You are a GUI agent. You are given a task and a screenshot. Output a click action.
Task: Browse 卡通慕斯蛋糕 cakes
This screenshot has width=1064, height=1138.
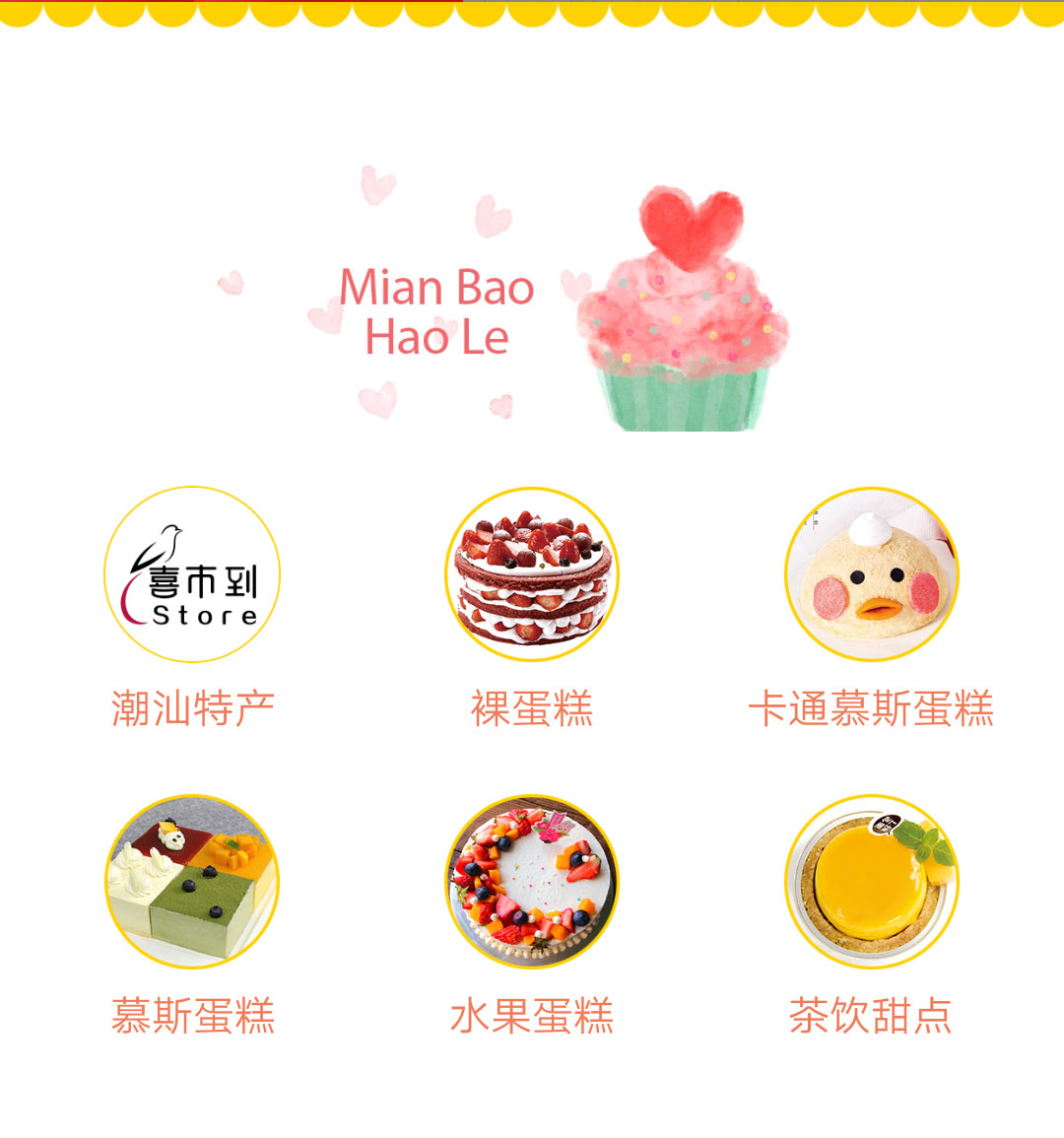coord(871,574)
